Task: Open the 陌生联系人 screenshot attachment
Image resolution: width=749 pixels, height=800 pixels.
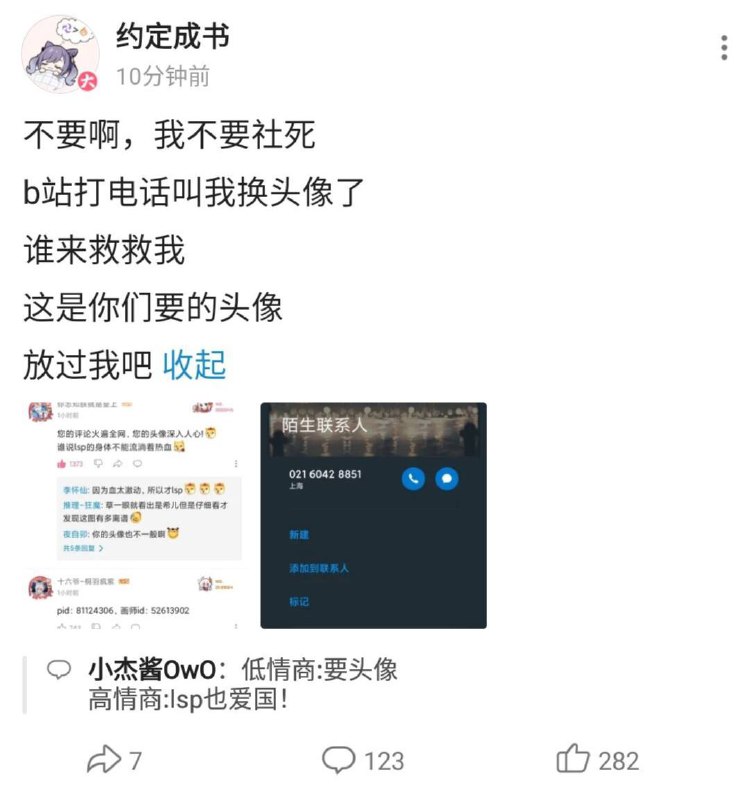Action: click(x=373, y=515)
